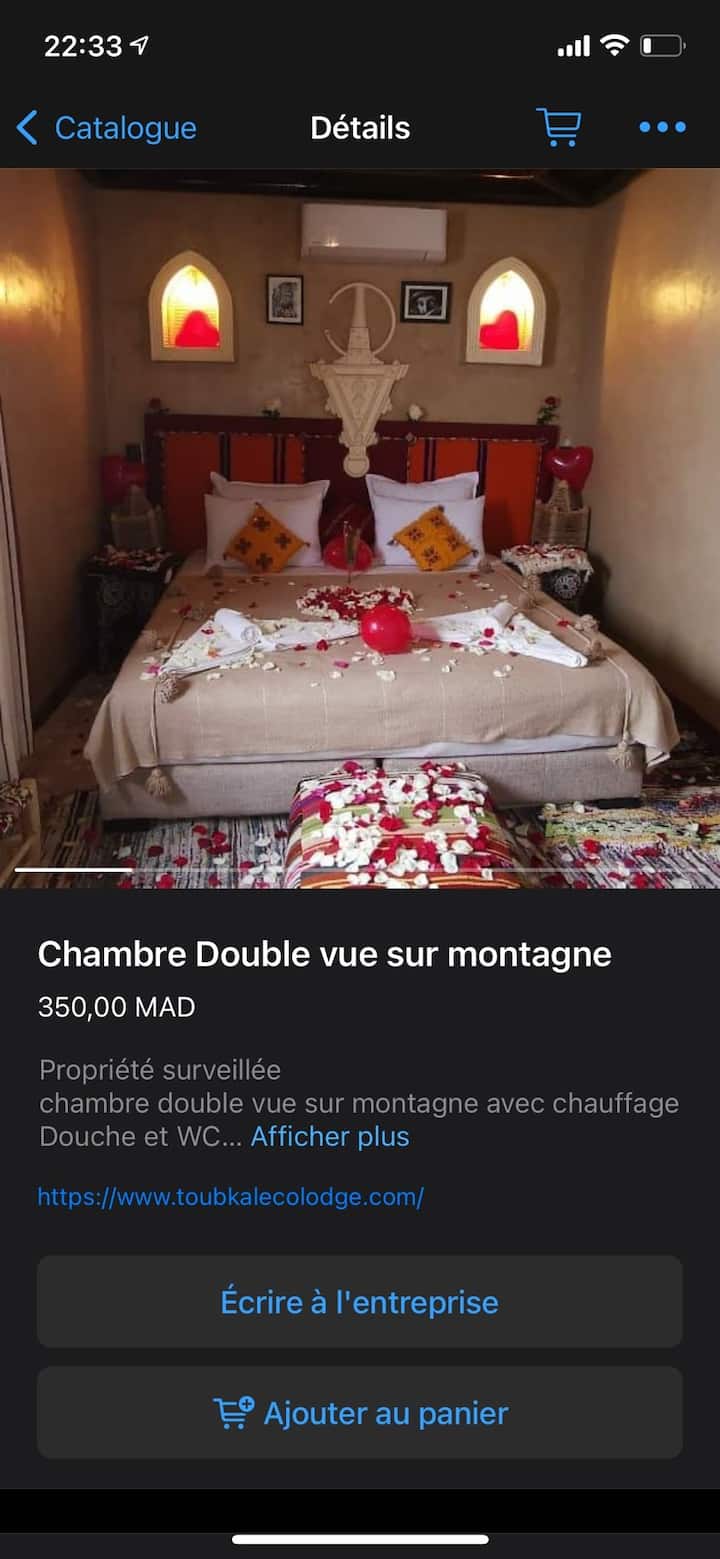View the room photo full screen
The image size is (720, 1559).
pyautogui.click(x=360, y=528)
